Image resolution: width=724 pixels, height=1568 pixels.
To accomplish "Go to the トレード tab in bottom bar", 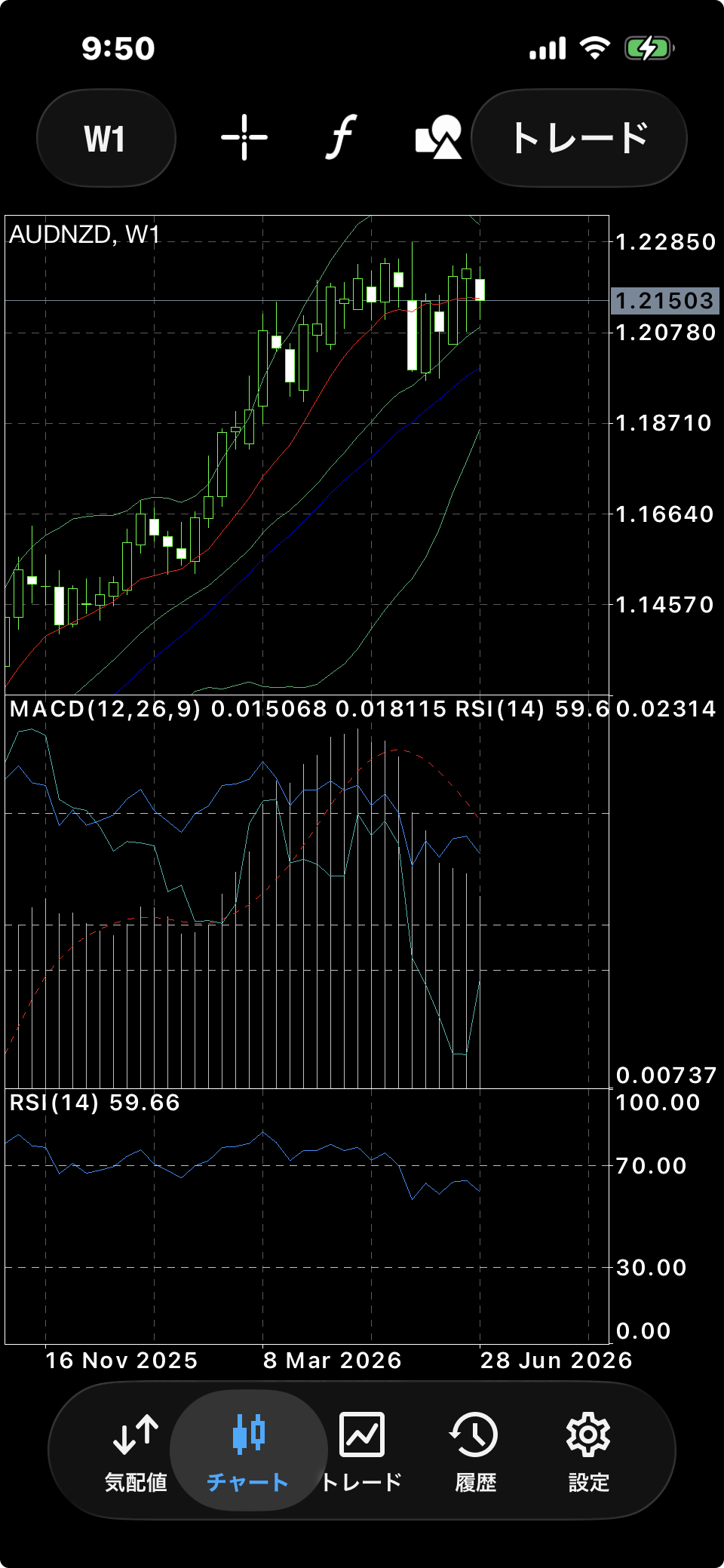I will [362, 1453].
